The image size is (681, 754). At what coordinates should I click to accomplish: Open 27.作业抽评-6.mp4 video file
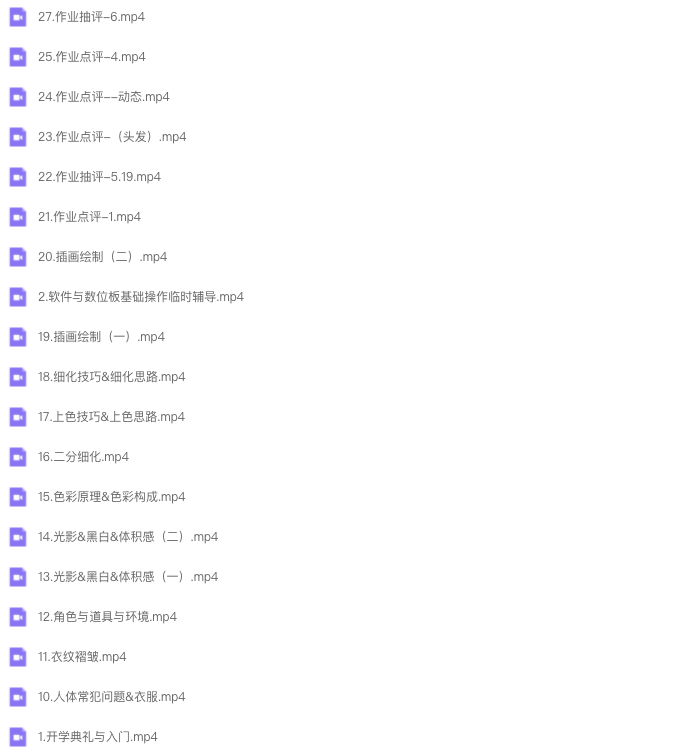[91, 17]
